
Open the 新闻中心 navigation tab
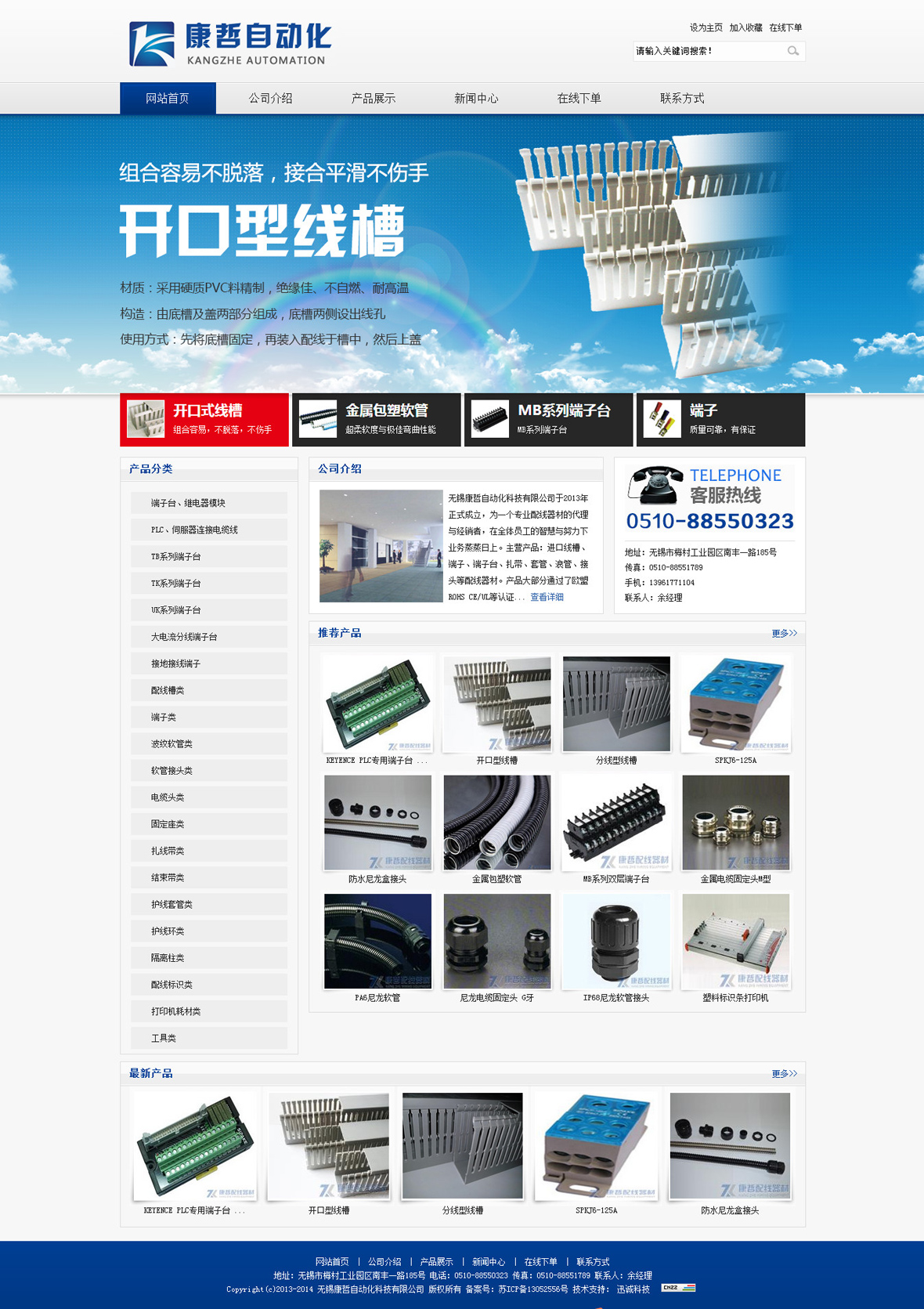click(x=476, y=99)
